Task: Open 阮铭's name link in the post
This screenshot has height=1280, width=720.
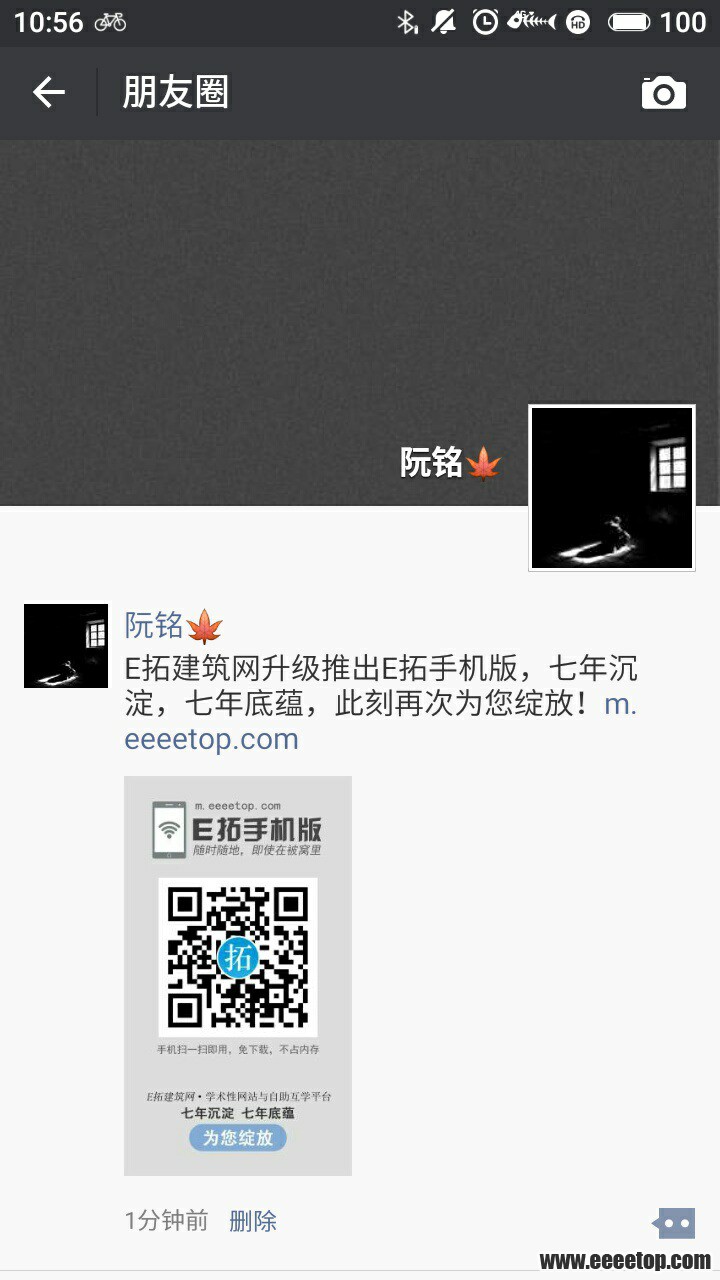Action: pos(153,626)
